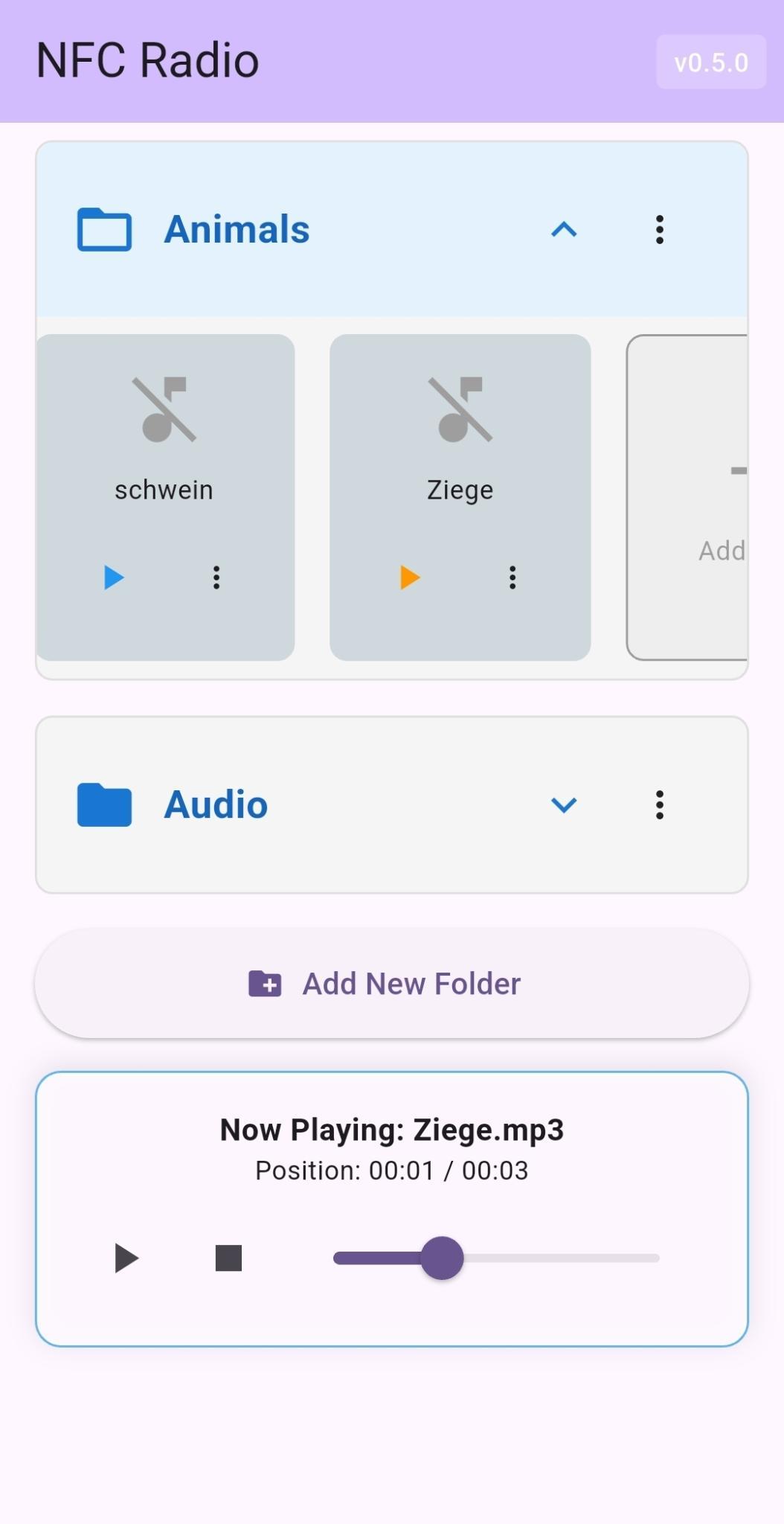Play the Ziege audio track
784x1524 pixels.
click(410, 577)
